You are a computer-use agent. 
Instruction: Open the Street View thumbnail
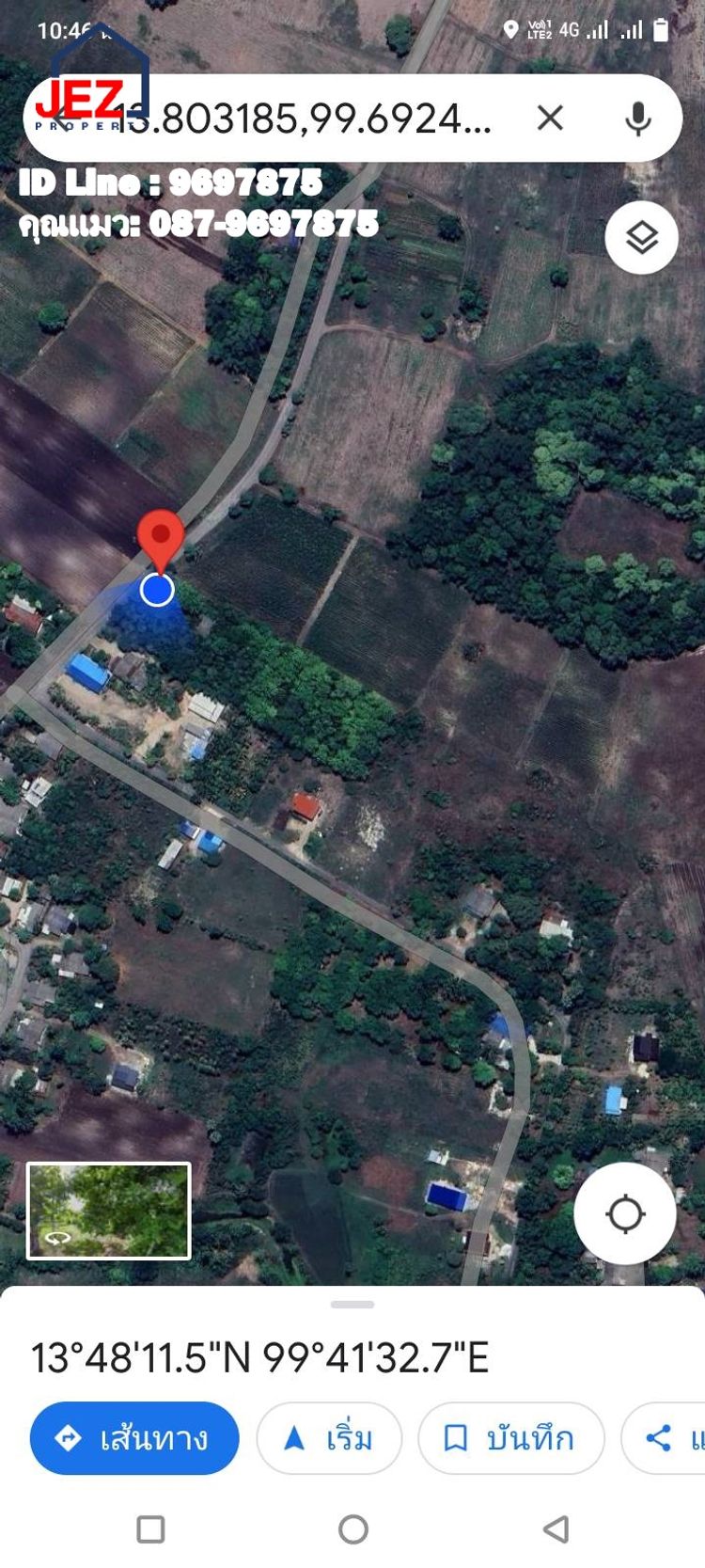pyautogui.click(x=109, y=1211)
